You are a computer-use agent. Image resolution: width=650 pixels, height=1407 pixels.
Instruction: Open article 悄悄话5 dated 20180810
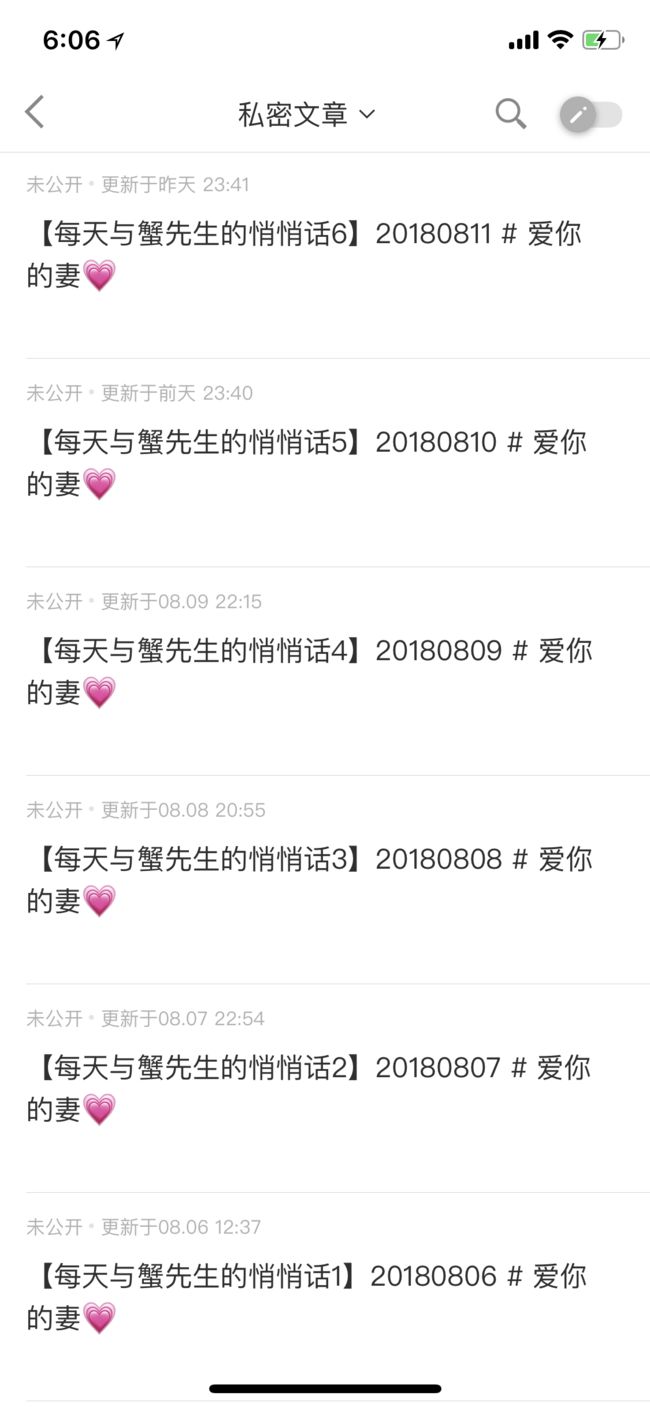pyautogui.click(x=325, y=463)
